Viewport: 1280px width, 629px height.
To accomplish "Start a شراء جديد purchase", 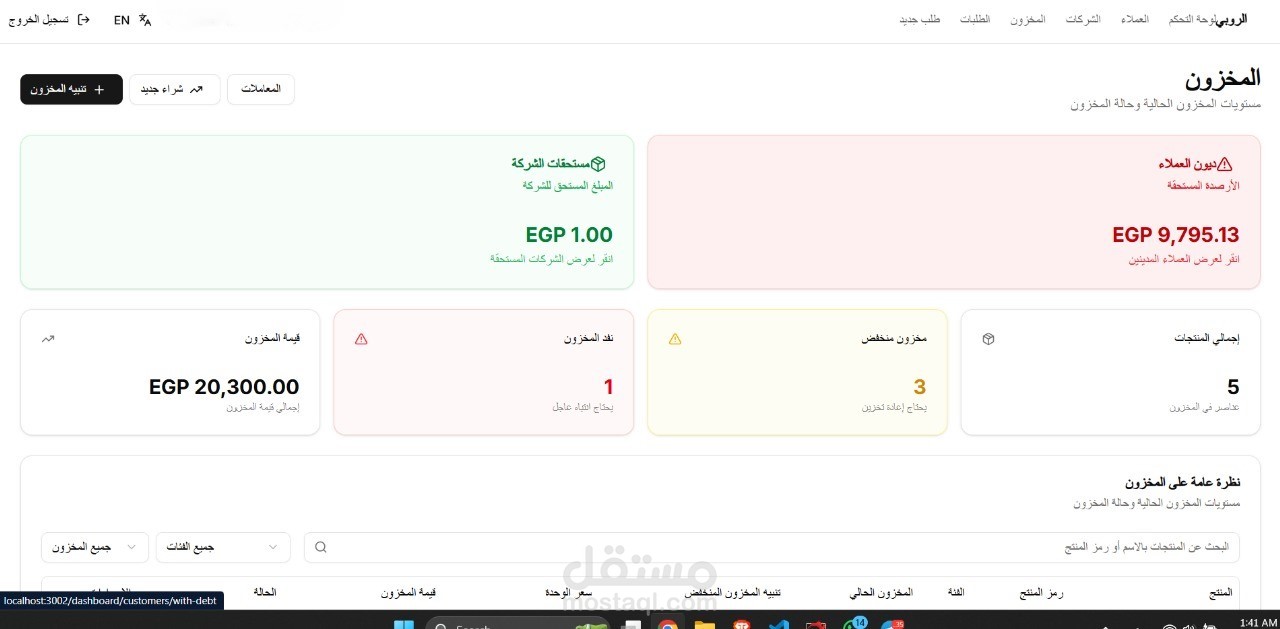I will point(174,89).
